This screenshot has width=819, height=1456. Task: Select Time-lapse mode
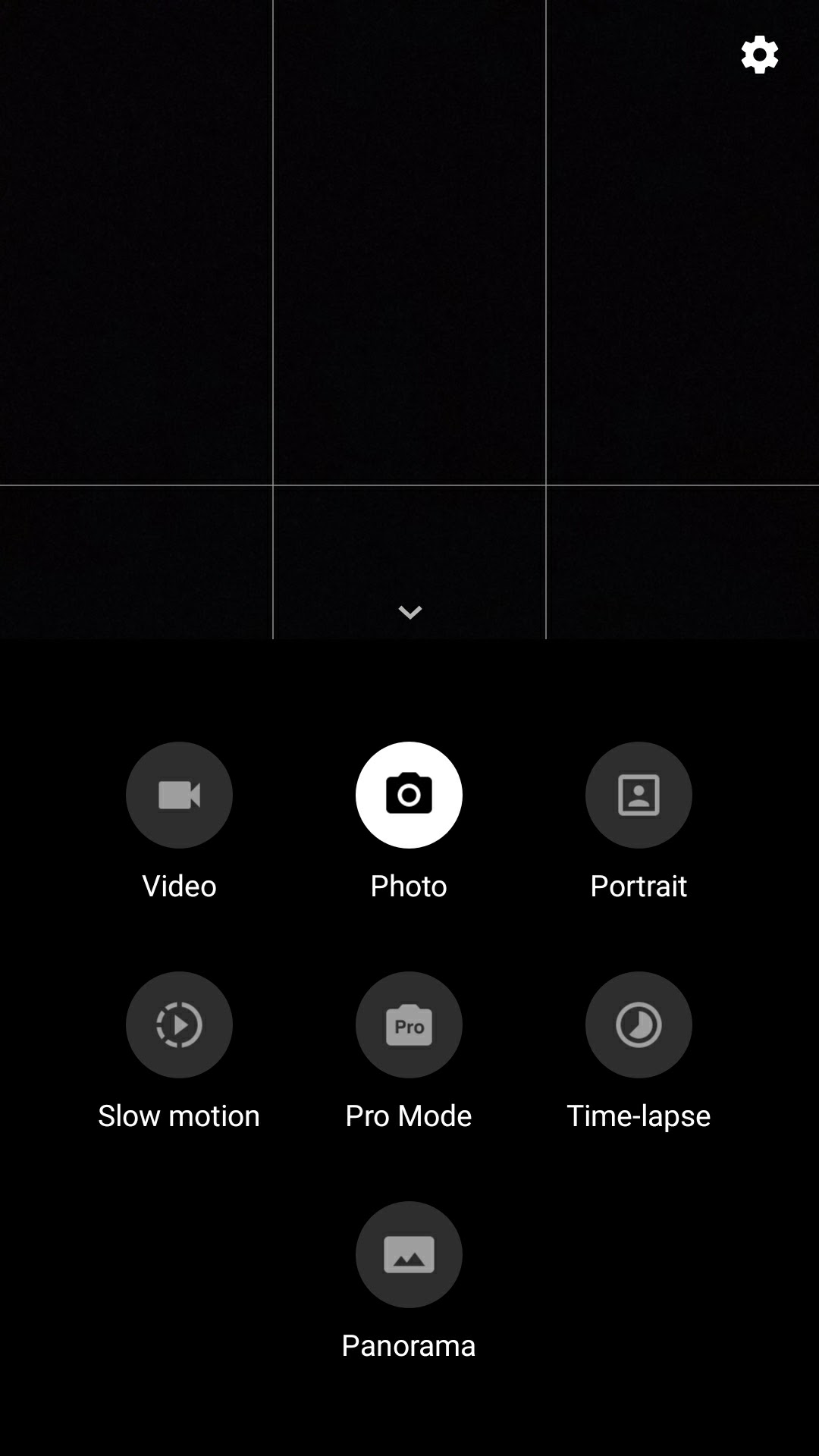click(x=639, y=1025)
